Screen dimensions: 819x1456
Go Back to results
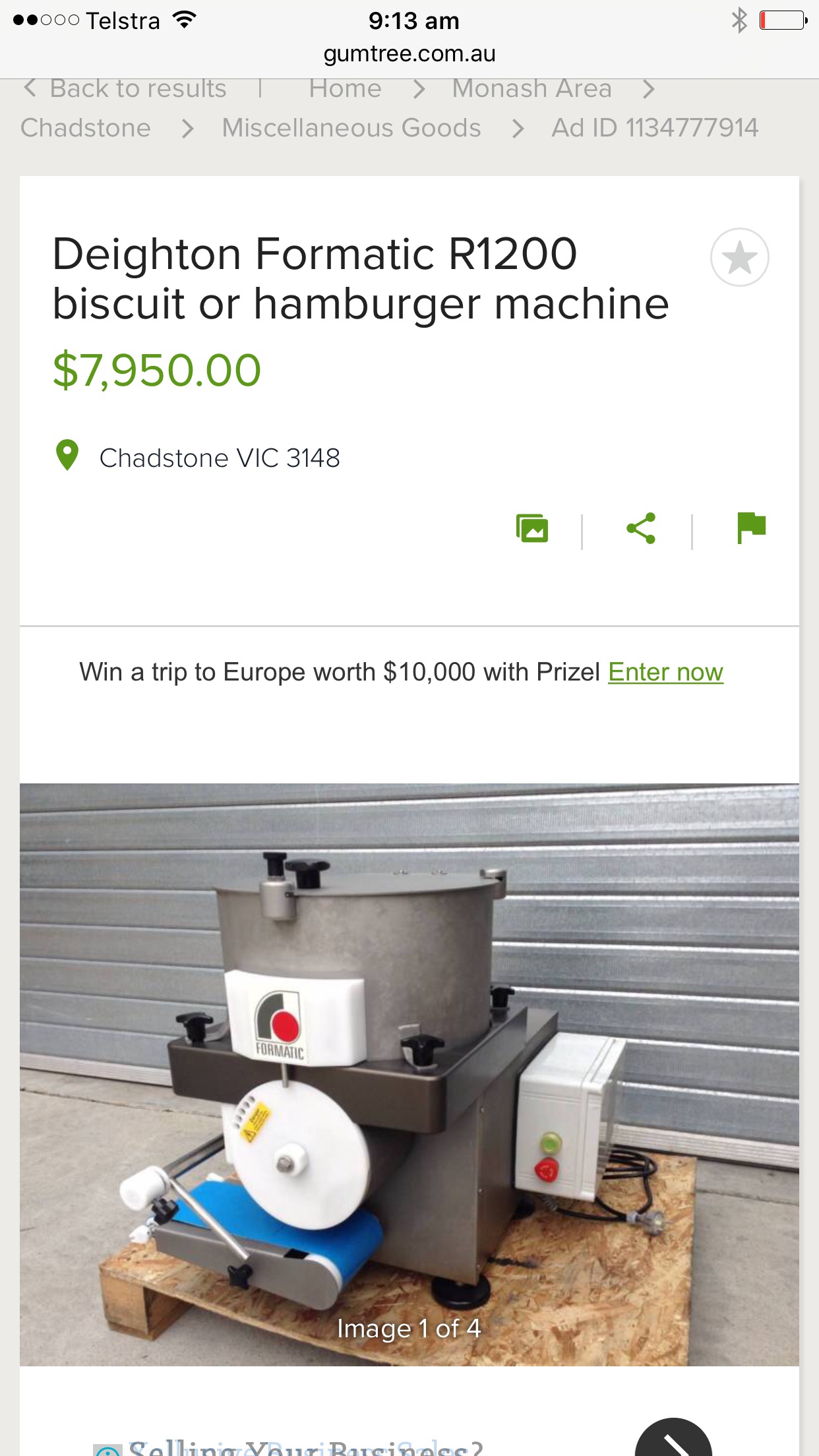(137, 88)
